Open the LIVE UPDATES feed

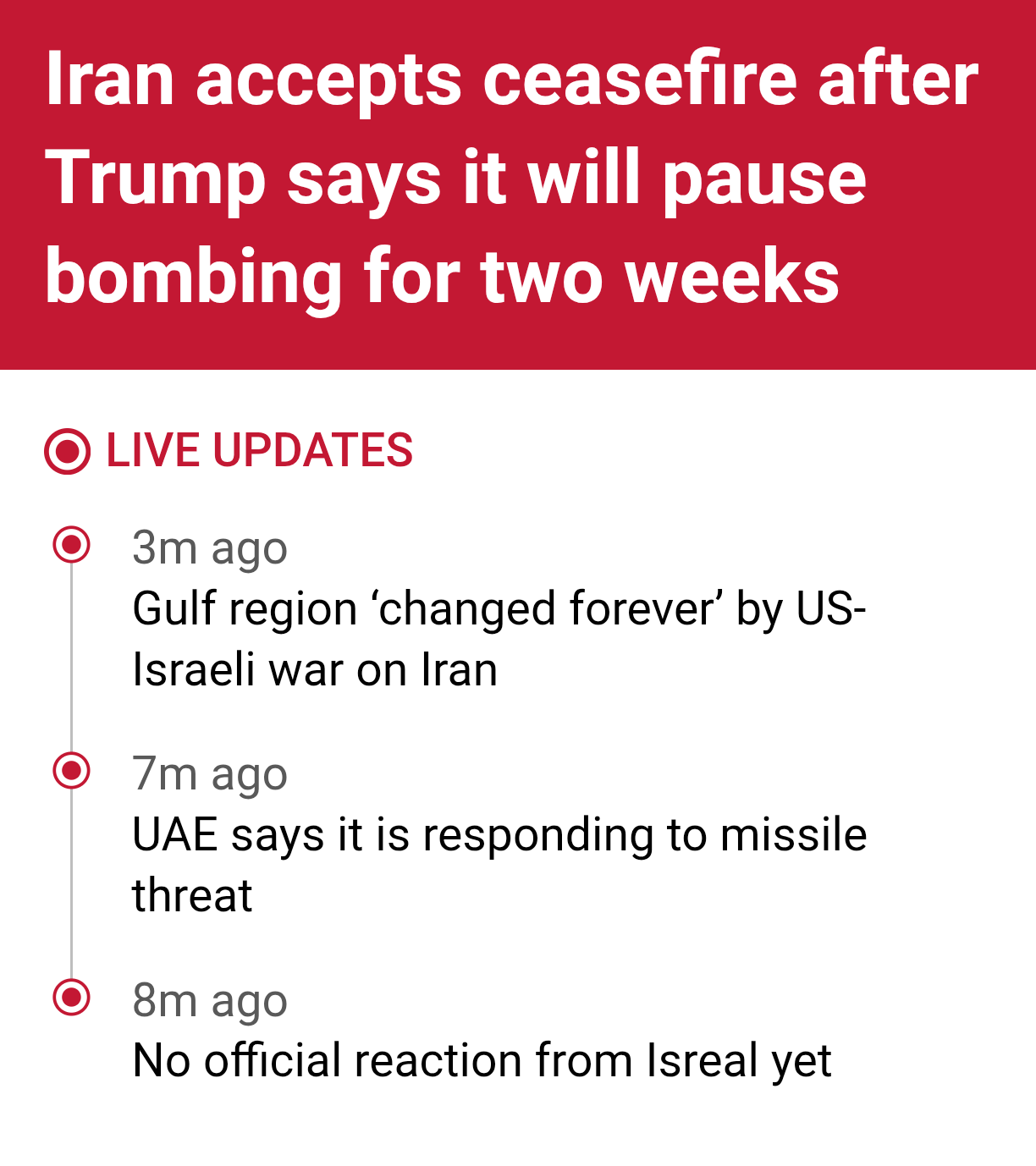258,450
